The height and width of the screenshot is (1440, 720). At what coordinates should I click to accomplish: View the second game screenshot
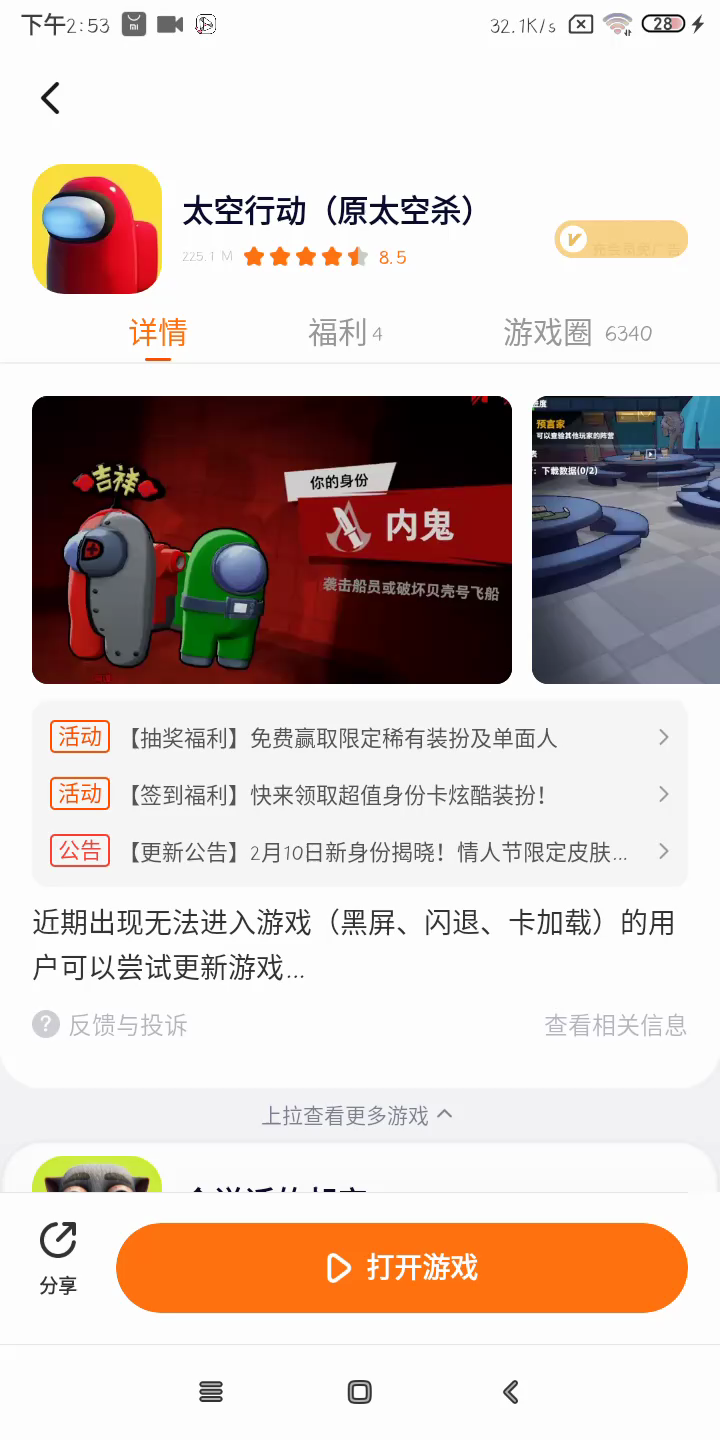(x=626, y=540)
